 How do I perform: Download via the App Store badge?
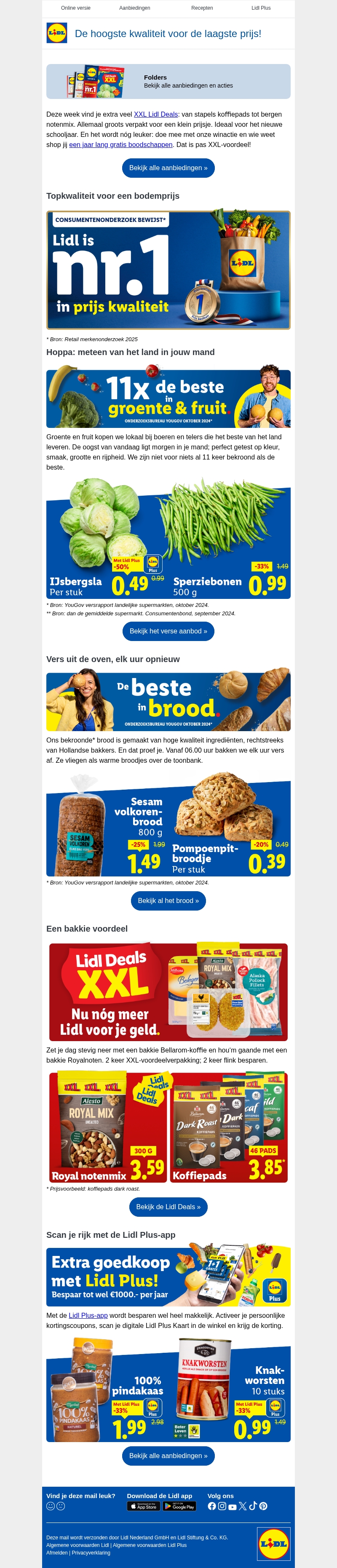(143, 1507)
